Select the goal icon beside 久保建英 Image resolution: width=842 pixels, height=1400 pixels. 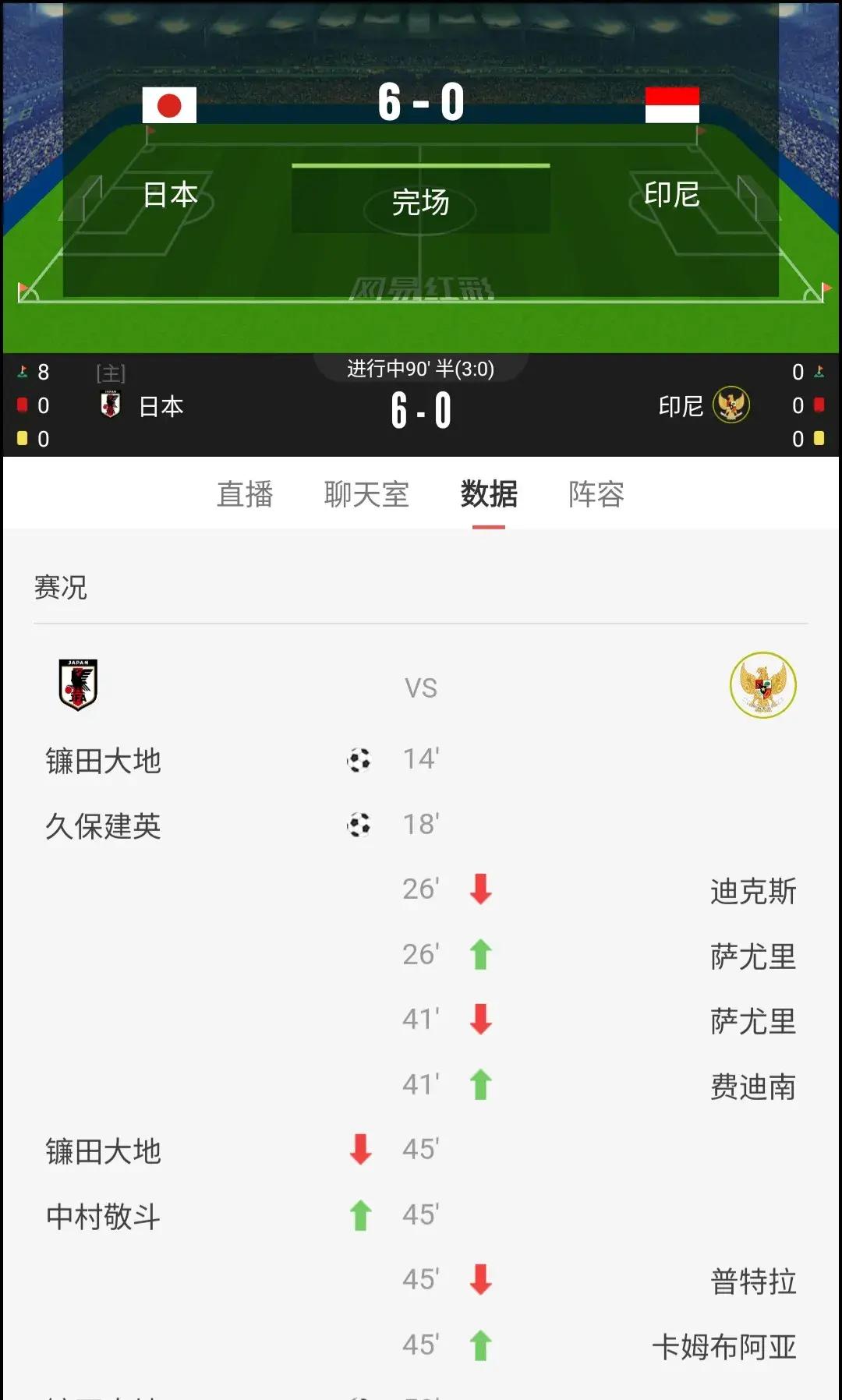[359, 824]
